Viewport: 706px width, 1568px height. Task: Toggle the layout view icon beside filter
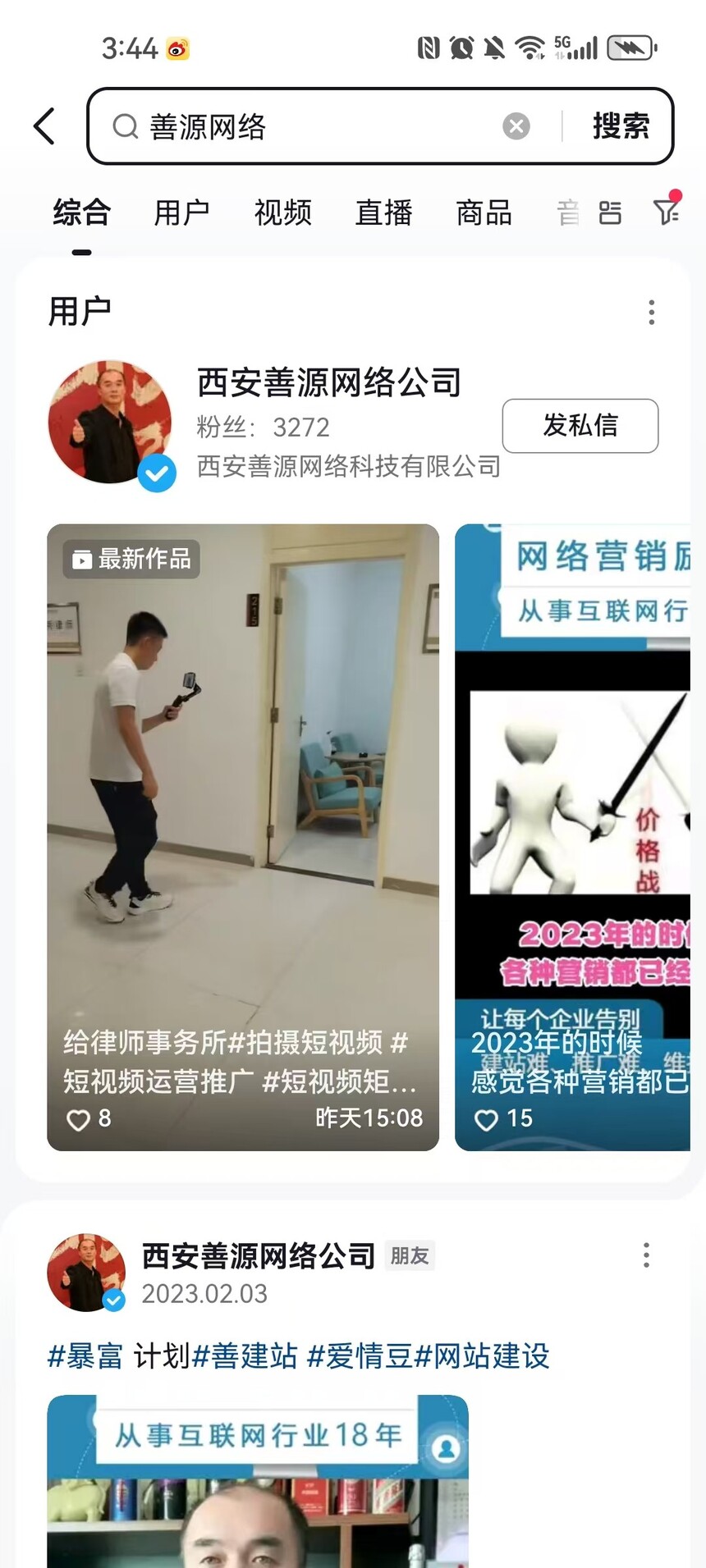click(x=610, y=213)
